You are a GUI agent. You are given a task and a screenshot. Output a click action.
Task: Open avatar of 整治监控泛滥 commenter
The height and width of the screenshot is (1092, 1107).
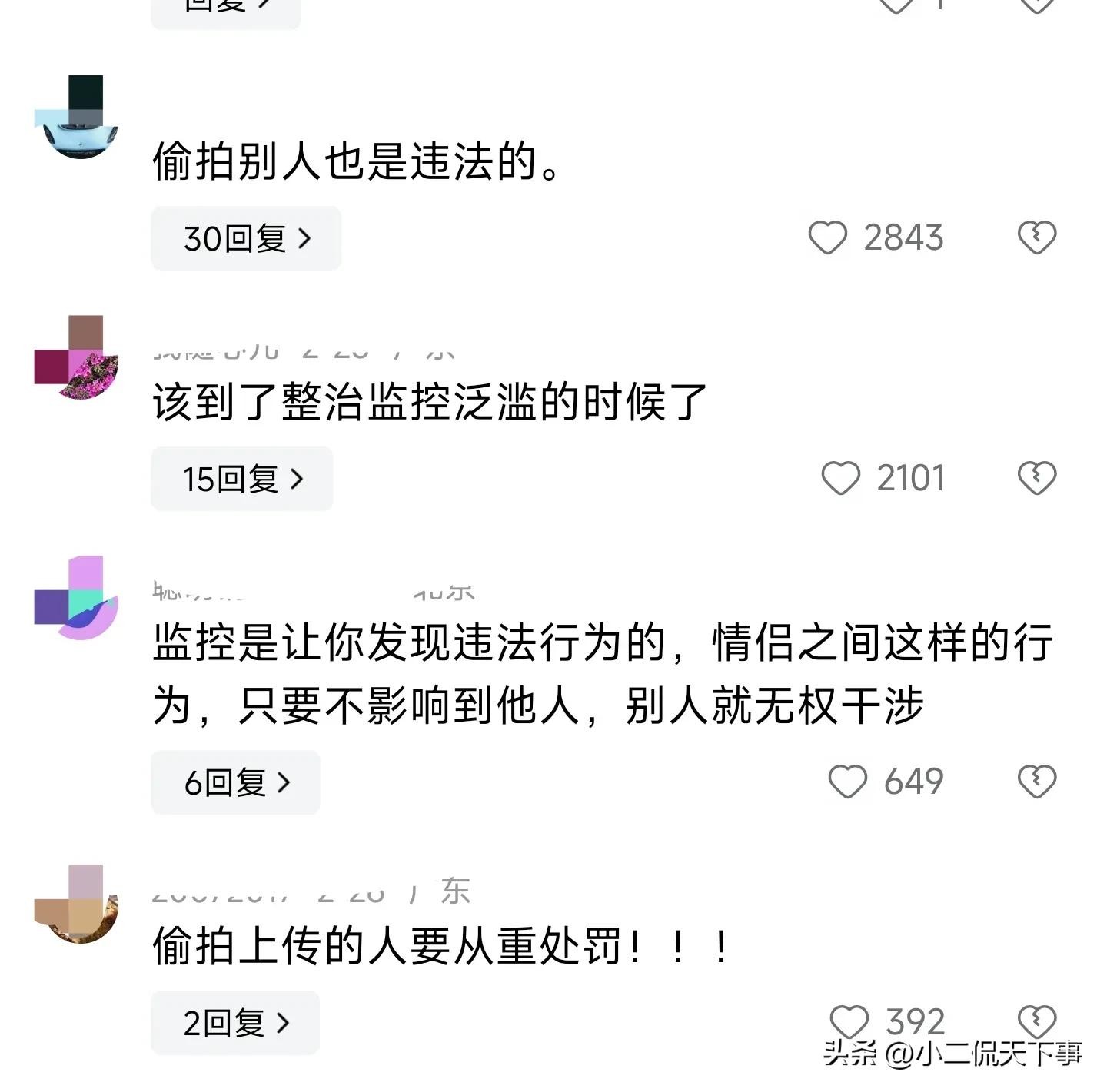(x=77, y=358)
